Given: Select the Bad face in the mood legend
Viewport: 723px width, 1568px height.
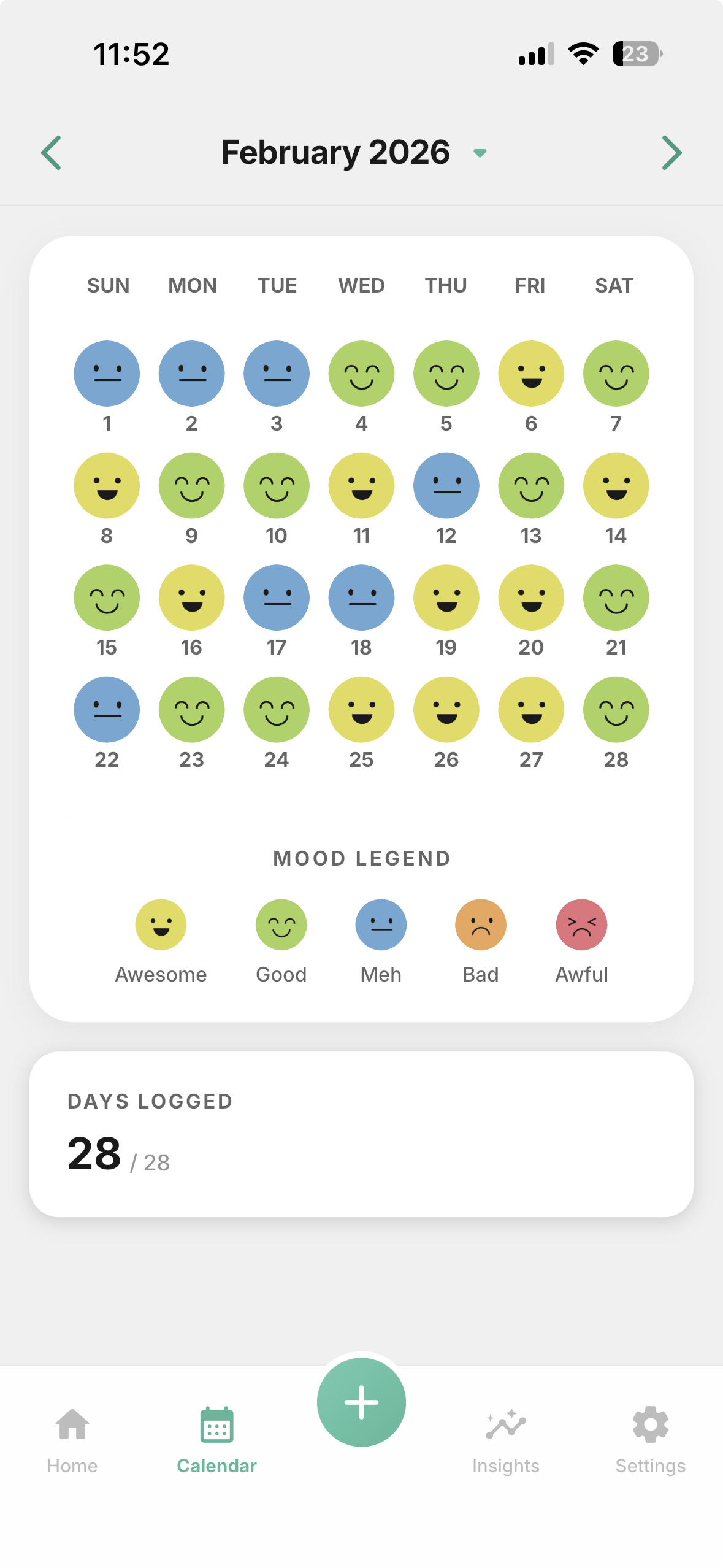Looking at the screenshot, I should click(480, 924).
